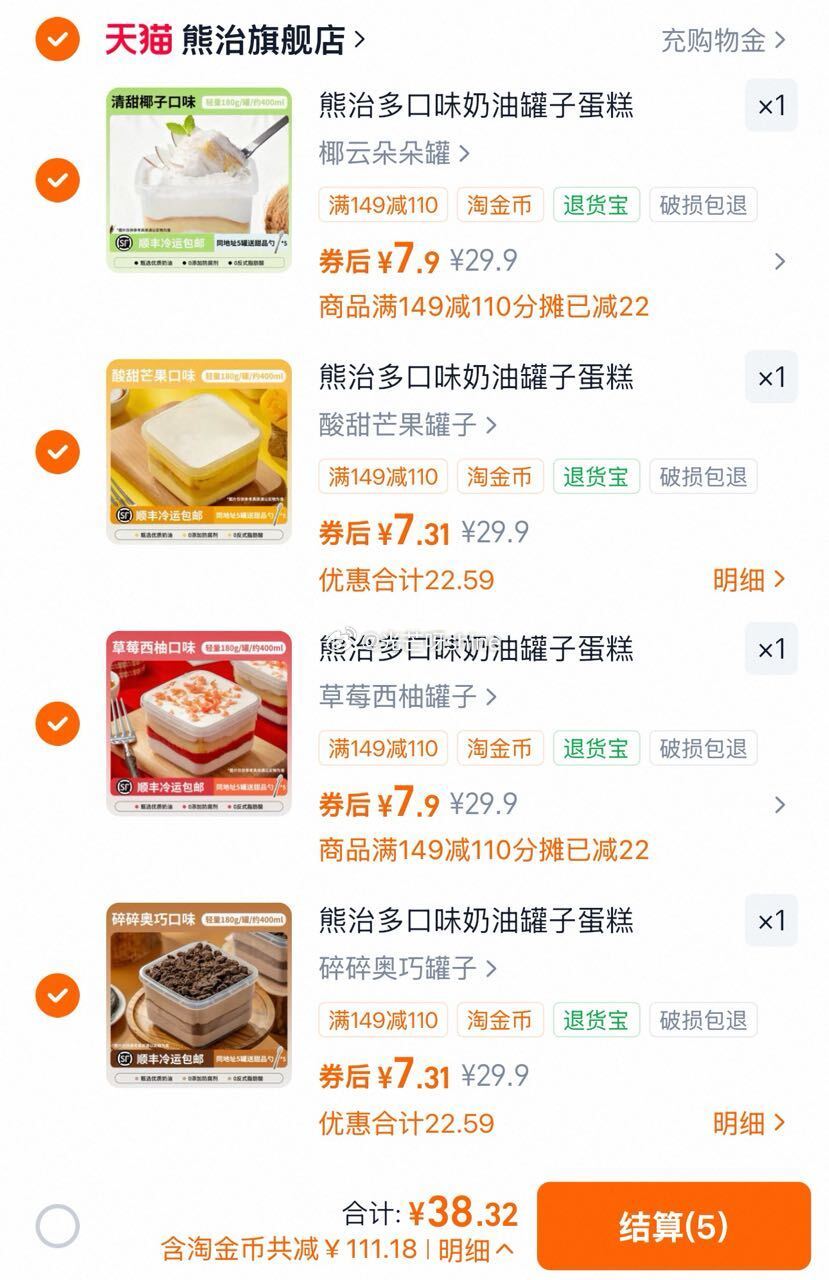Screen dimensions: 829x1280
Task: Click the 淘金币 tag on the Oreo crumble cake
Action: (x=499, y=1020)
